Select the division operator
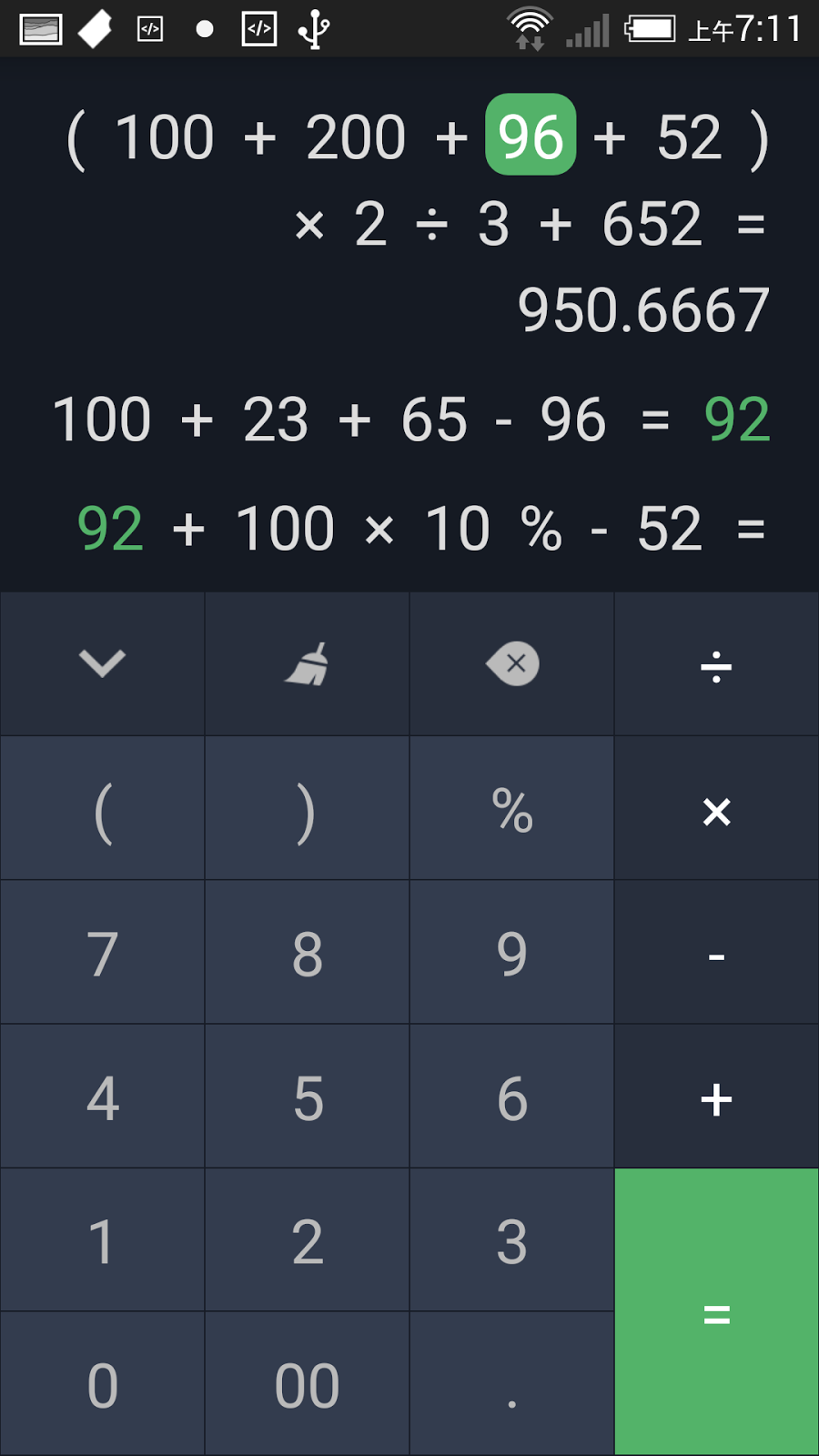This screenshot has width=819, height=1456. (x=716, y=662)
